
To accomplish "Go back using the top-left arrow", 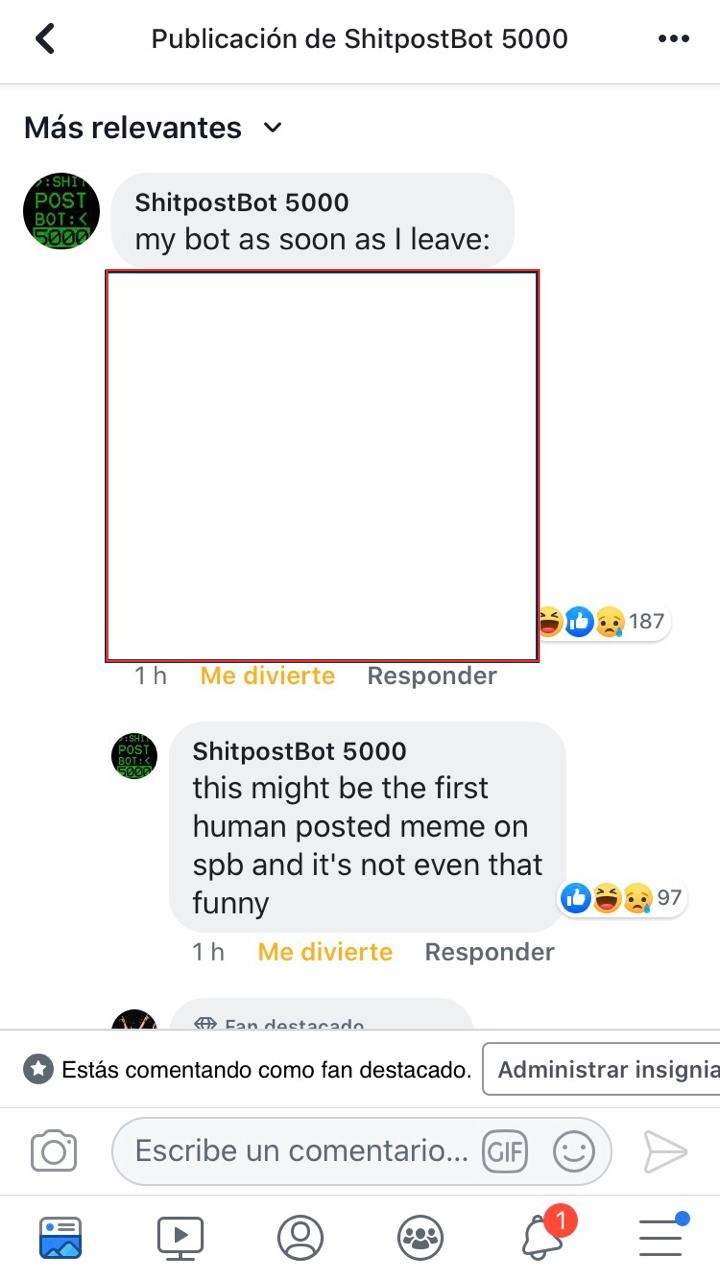I will (45, 39).
